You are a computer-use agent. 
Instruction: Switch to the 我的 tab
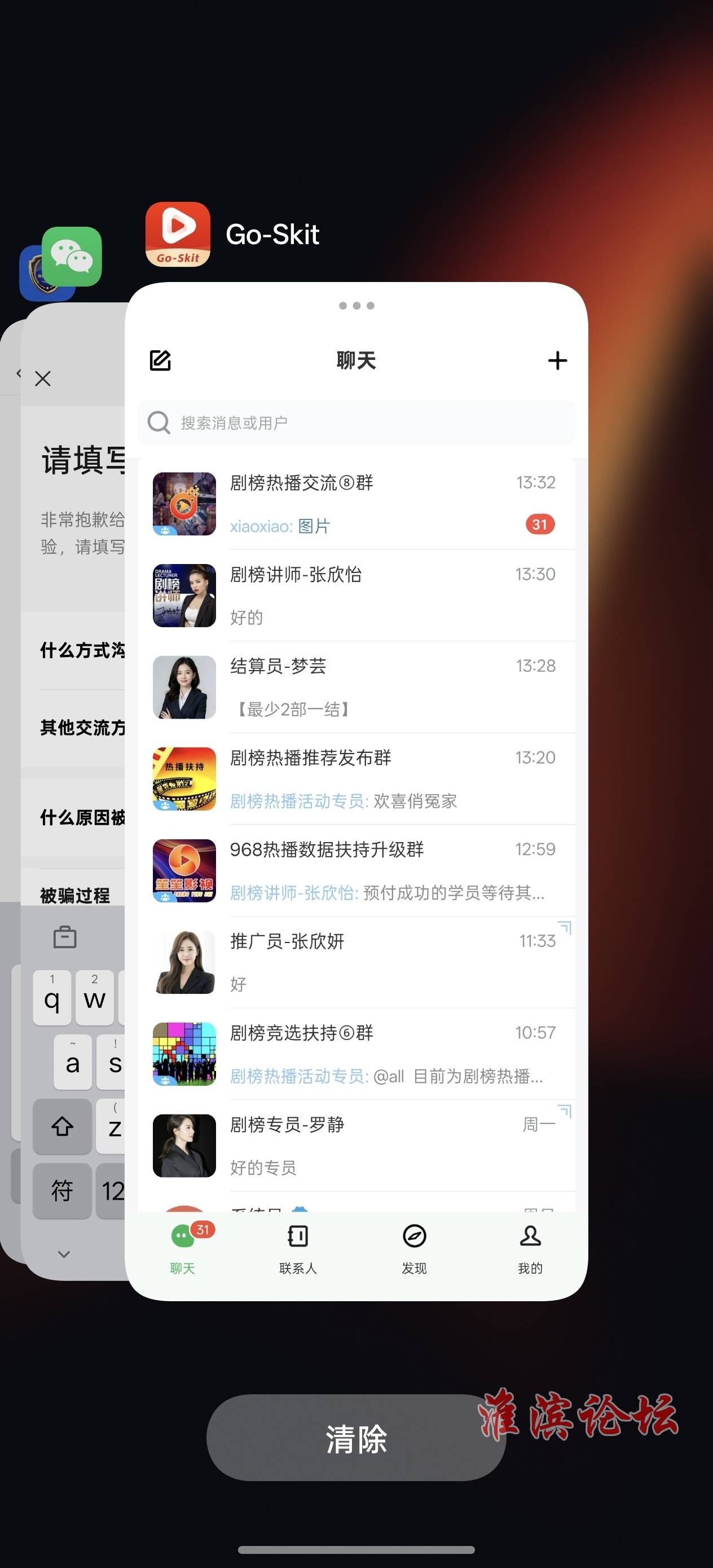point(530,1249)
